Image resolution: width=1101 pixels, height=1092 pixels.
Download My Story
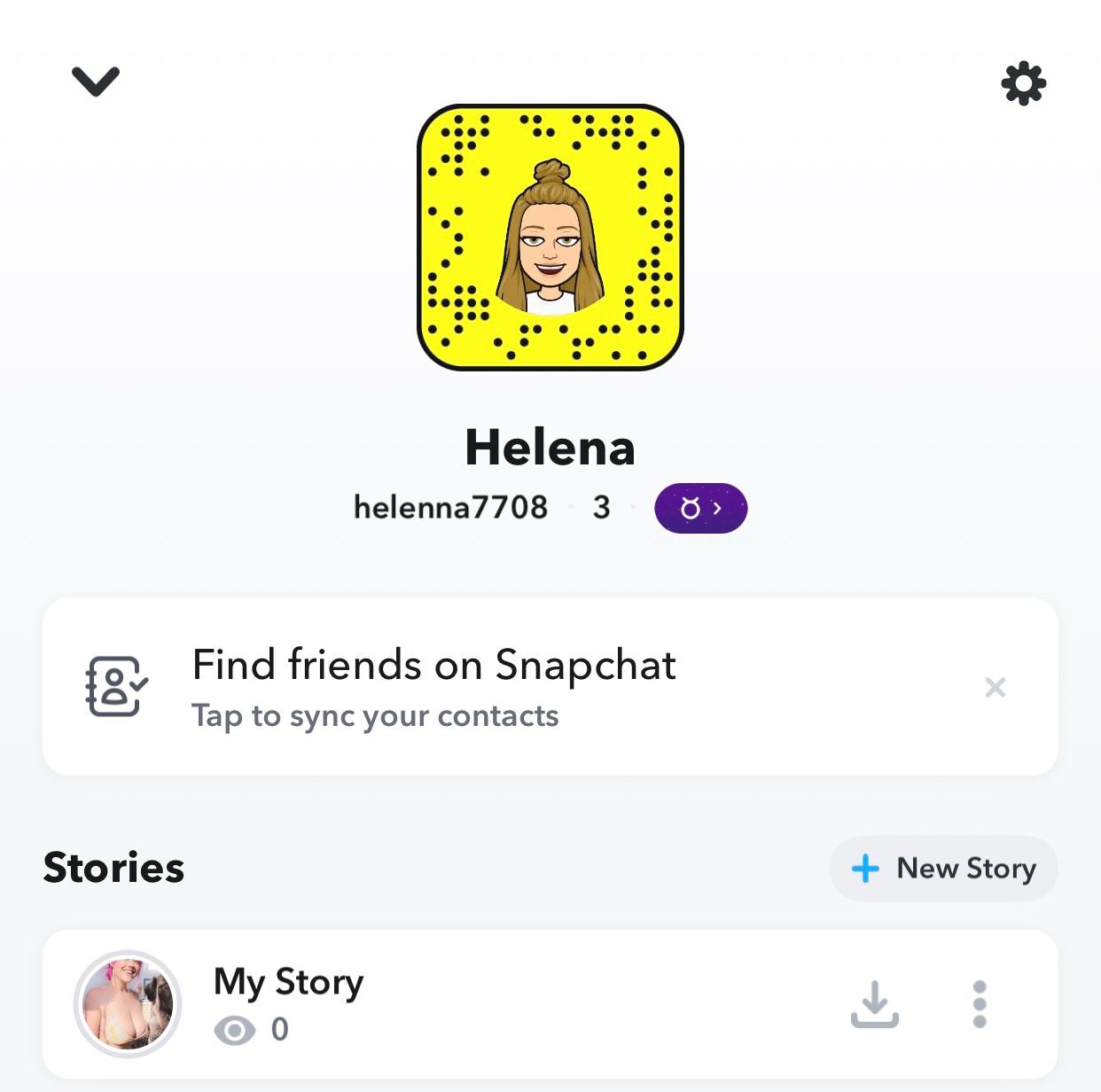(874, 1004)
